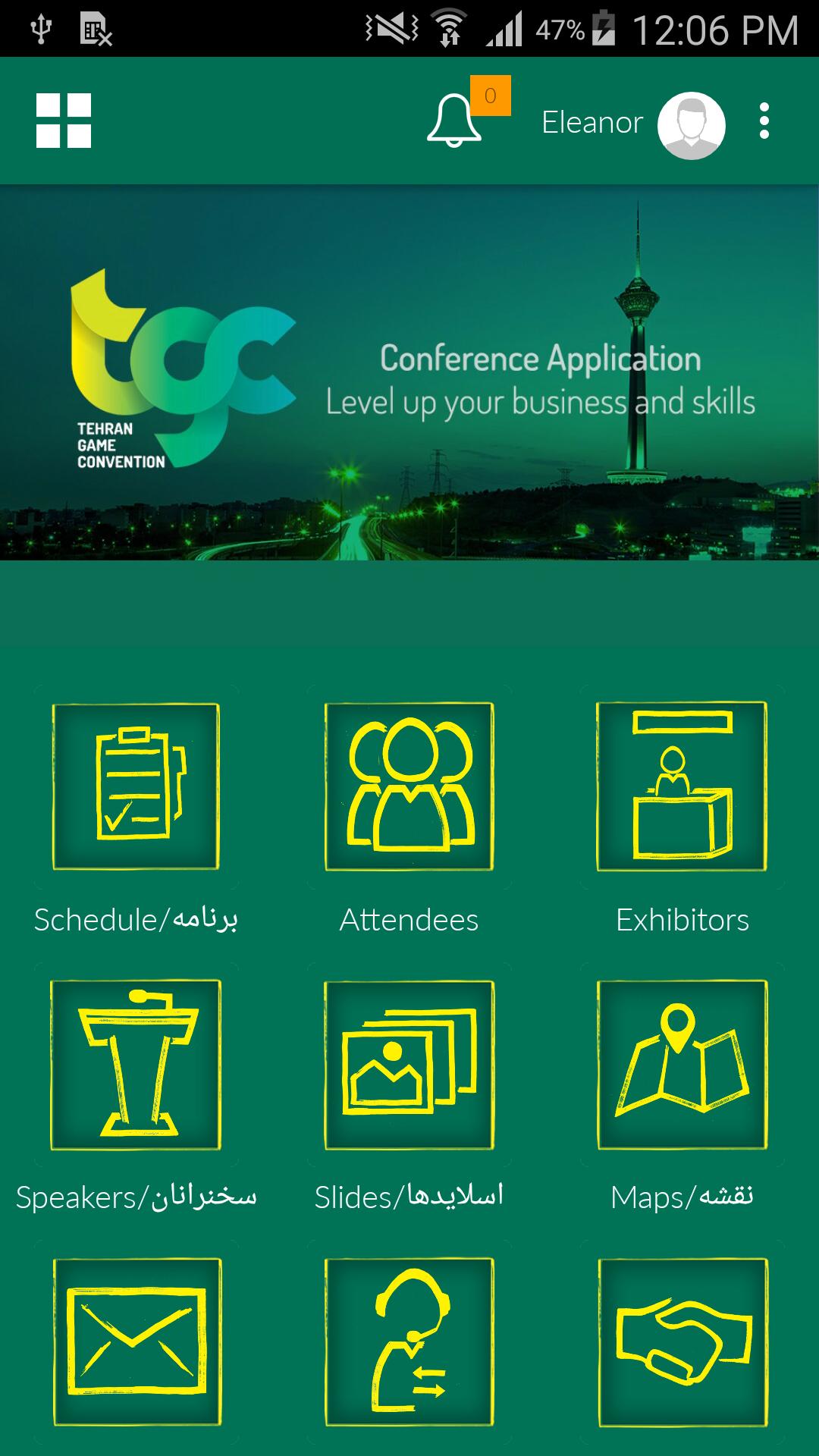Open Eleanor's profile avatar

[691, 125]
